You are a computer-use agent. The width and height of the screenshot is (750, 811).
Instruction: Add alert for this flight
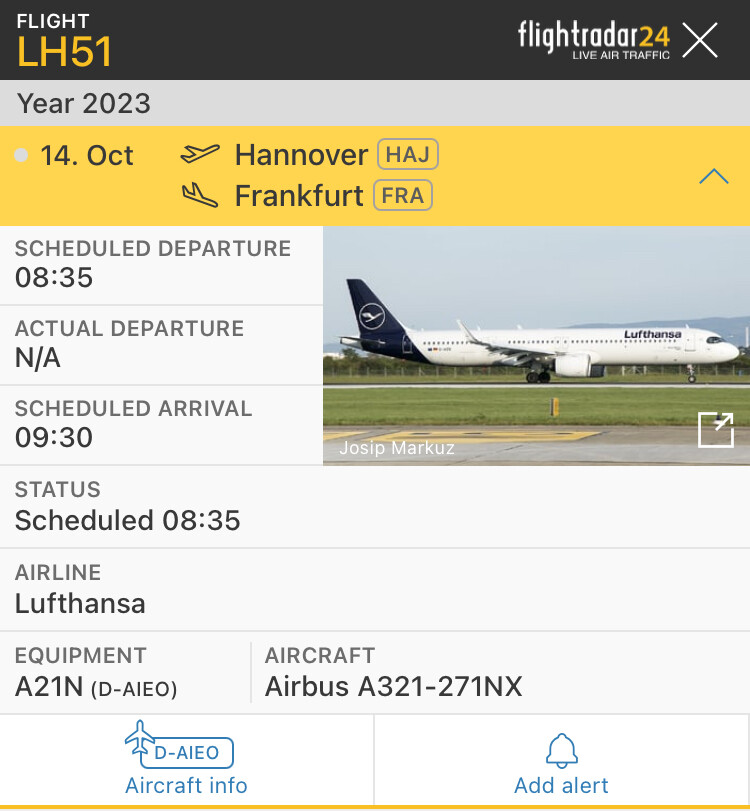(x=561, y=762)
